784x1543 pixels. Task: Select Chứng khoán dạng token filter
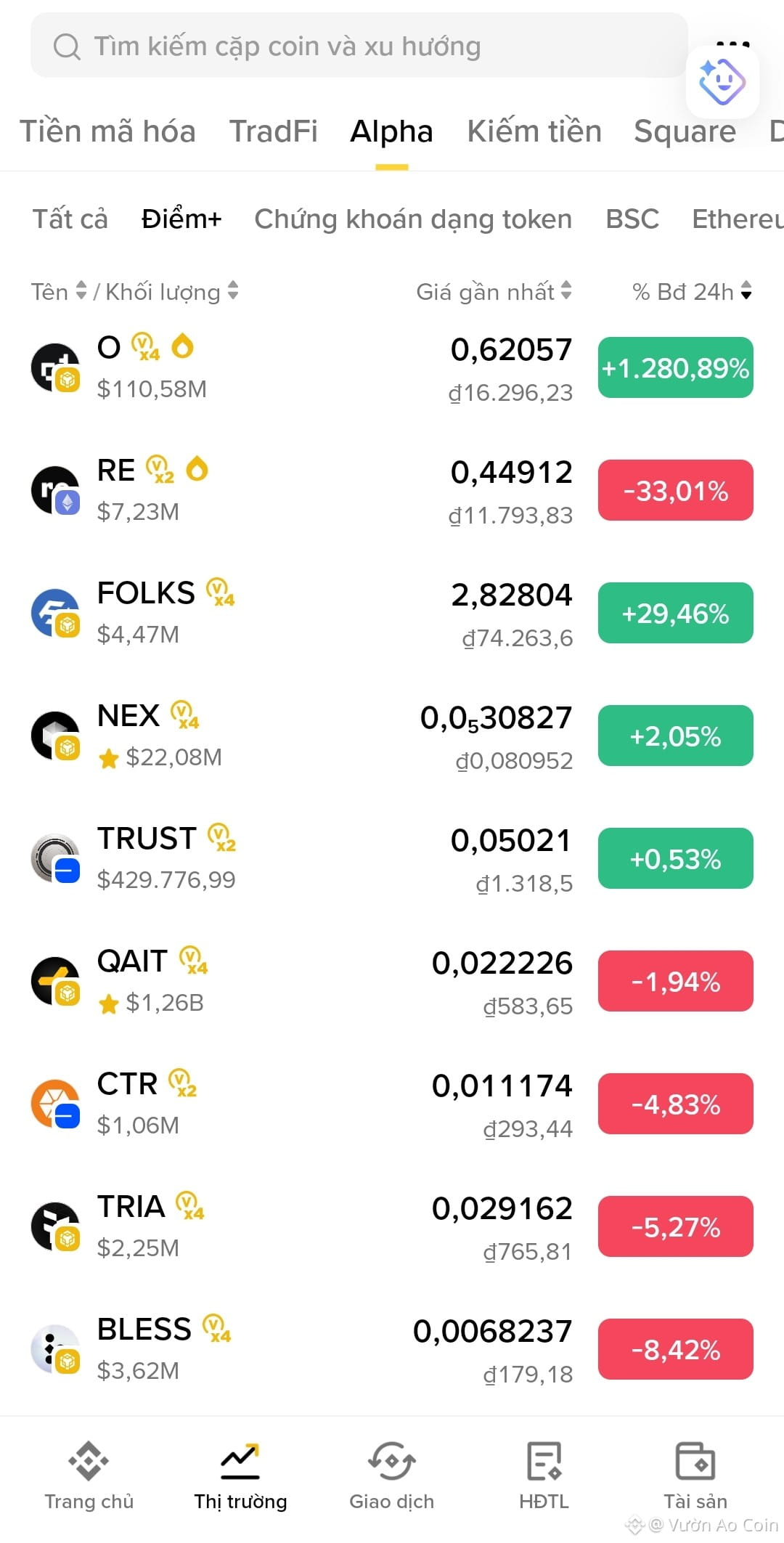click(x=413, y=219)
